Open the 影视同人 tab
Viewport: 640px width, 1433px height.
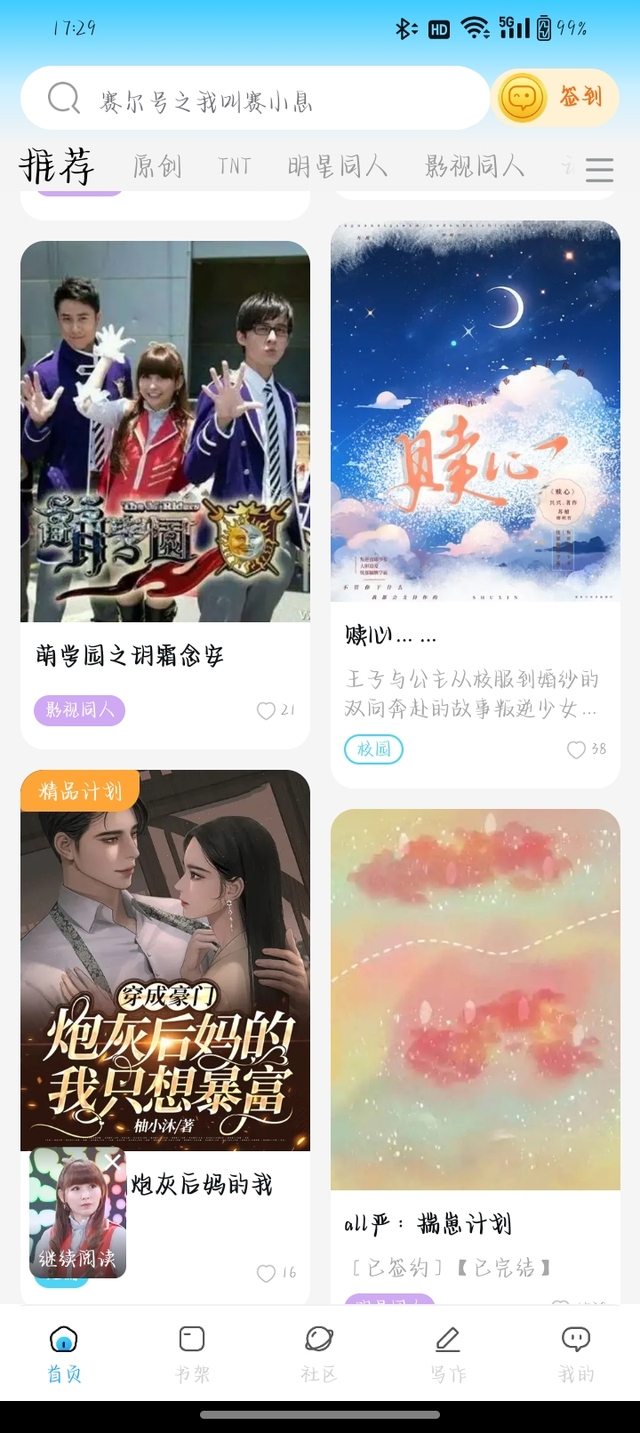(x=474, y=166)
